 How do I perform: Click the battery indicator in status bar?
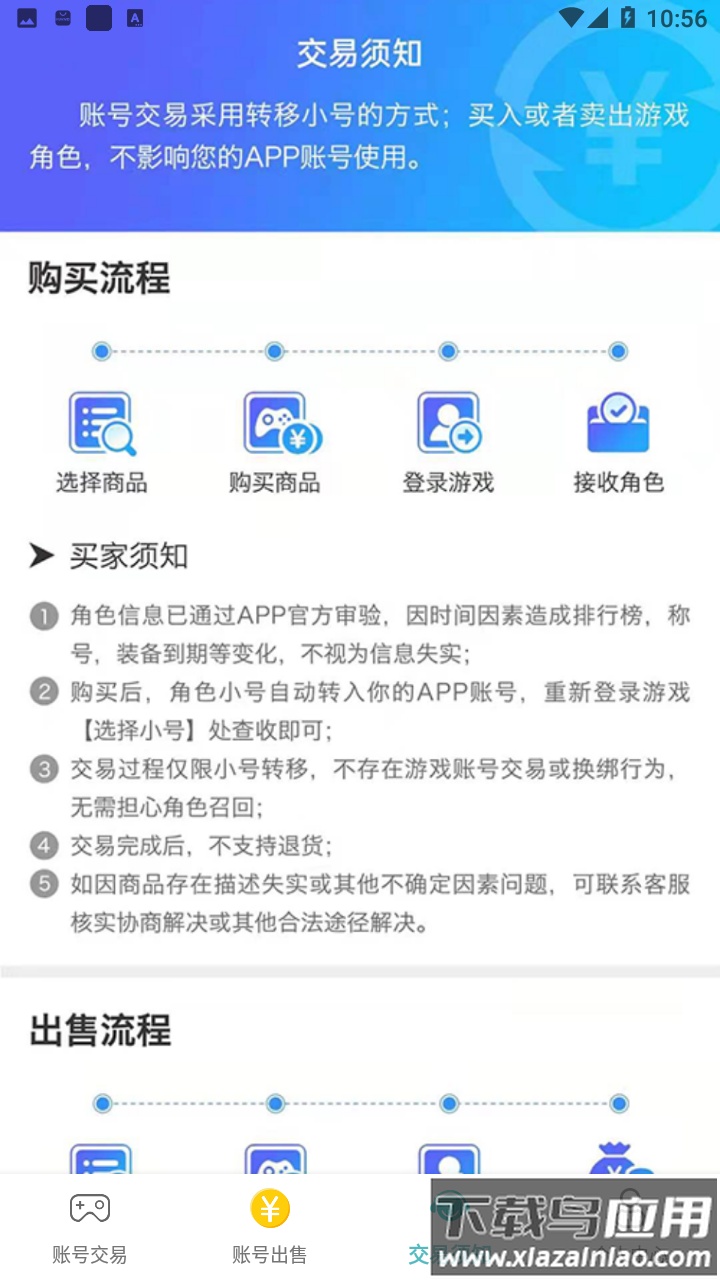(626, 15)
